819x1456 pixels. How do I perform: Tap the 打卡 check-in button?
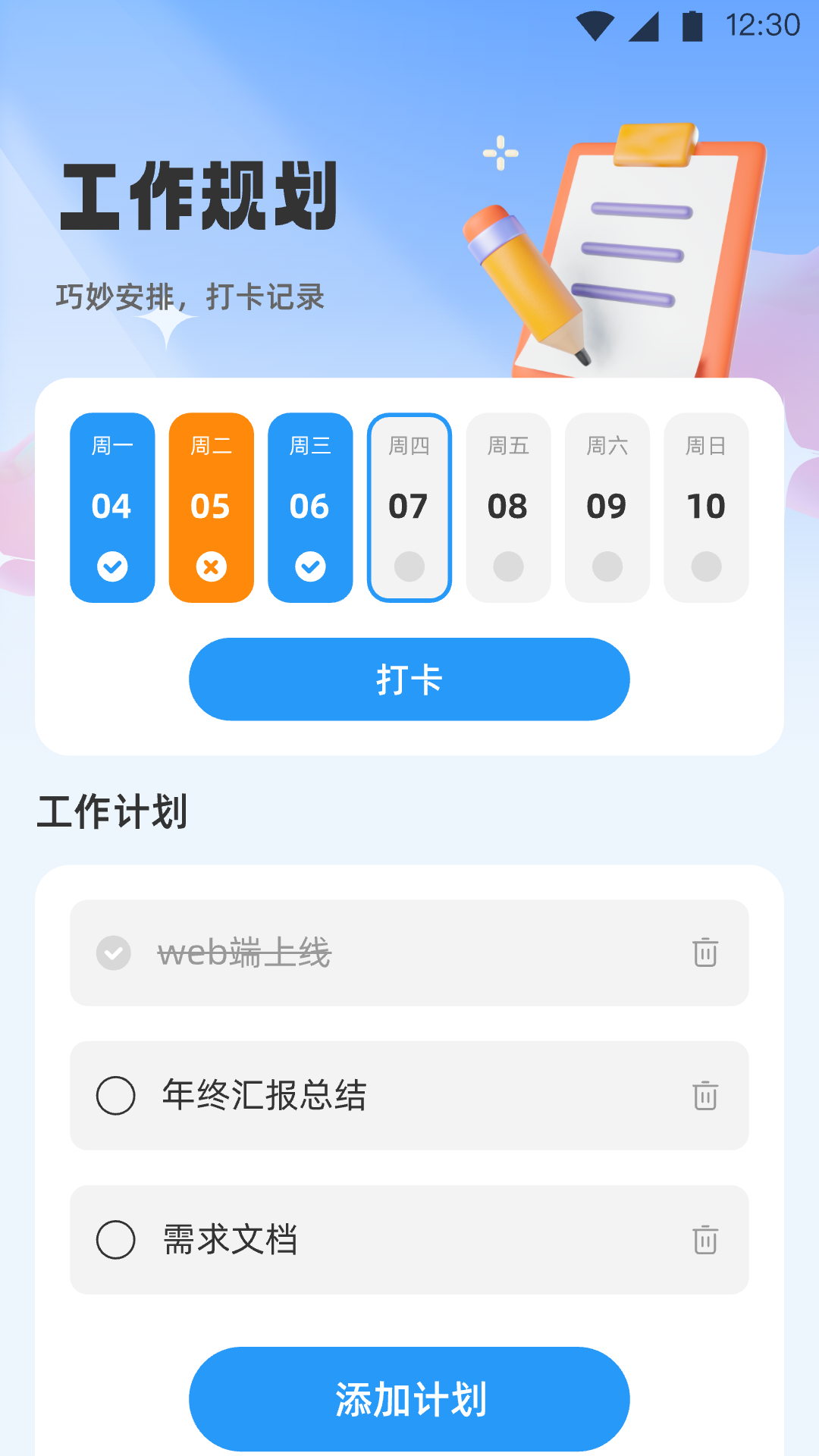(409, 679)
